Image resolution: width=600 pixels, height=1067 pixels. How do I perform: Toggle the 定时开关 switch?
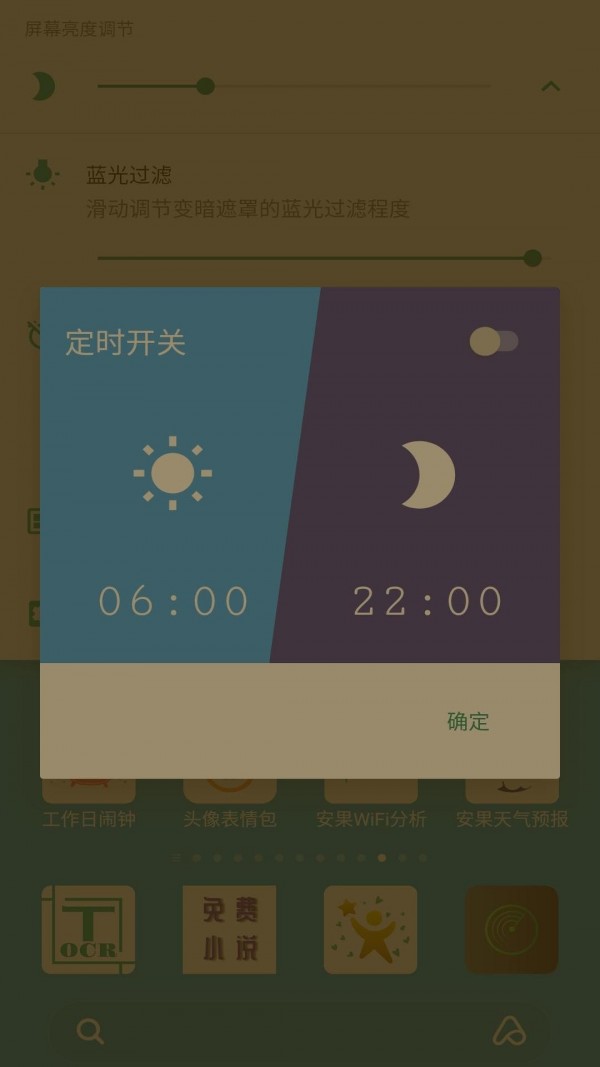[x=494, y=341]
